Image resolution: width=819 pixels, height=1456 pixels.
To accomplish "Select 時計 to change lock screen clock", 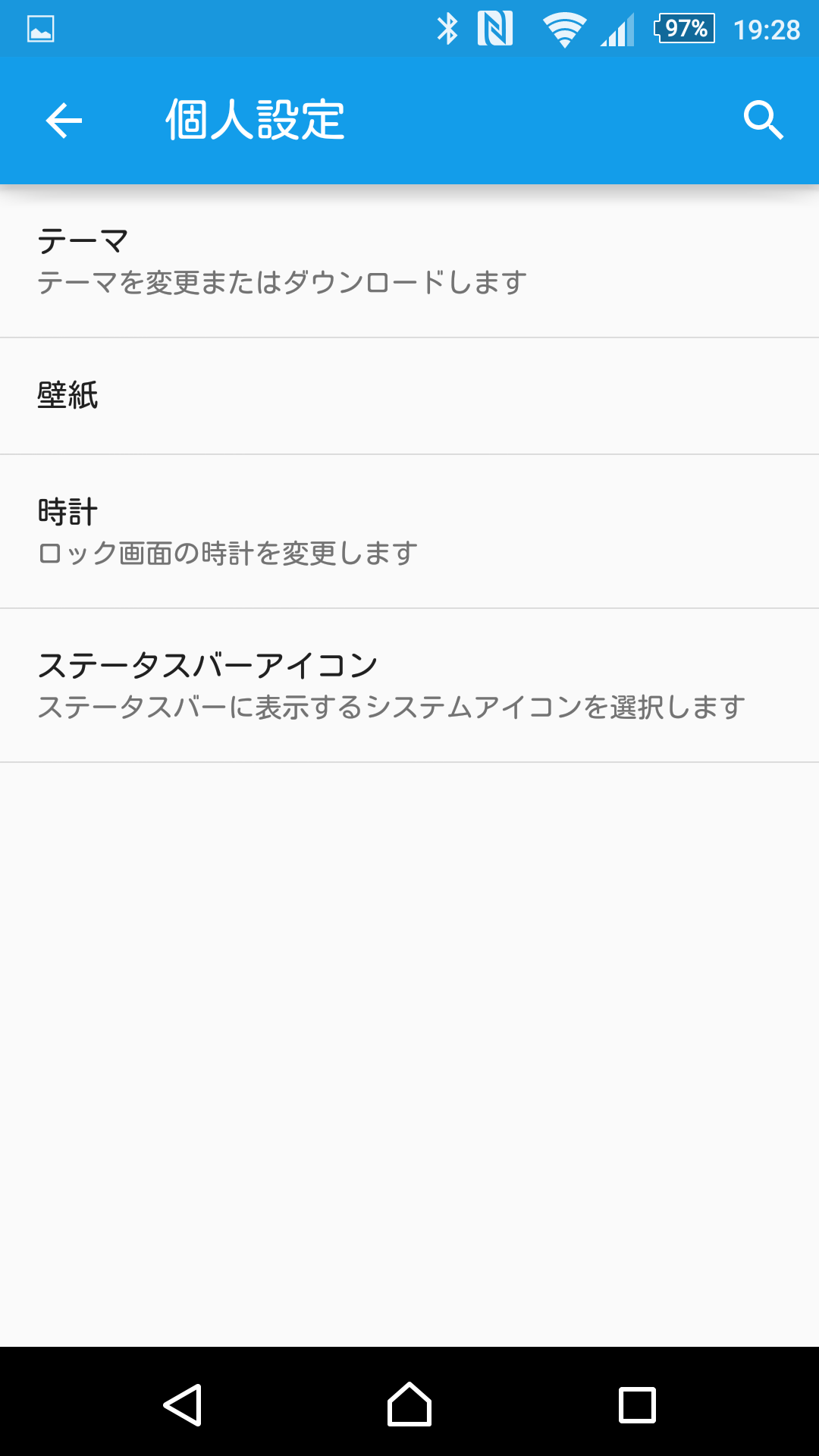I will [409, 532].
